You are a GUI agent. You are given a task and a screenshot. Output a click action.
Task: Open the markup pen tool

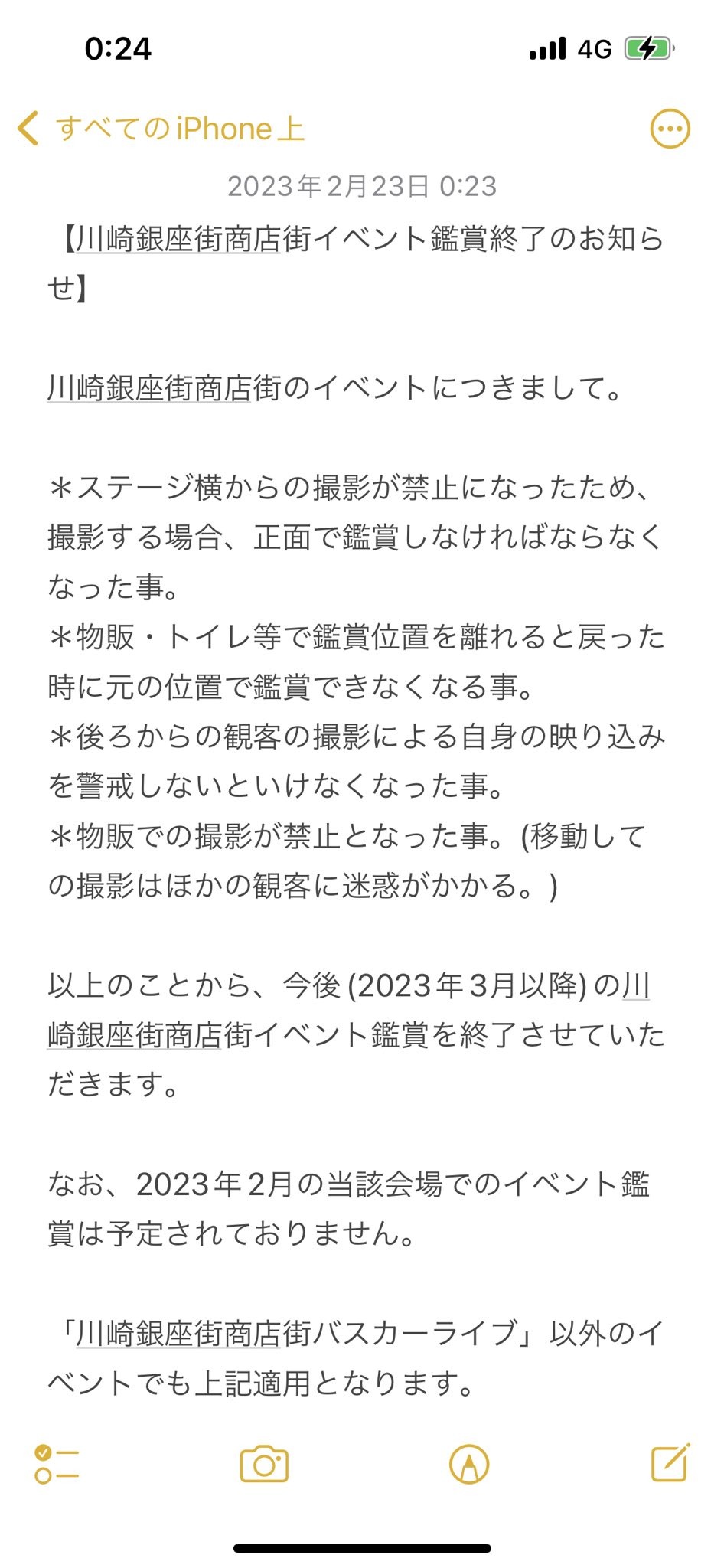click(469, 1464)
